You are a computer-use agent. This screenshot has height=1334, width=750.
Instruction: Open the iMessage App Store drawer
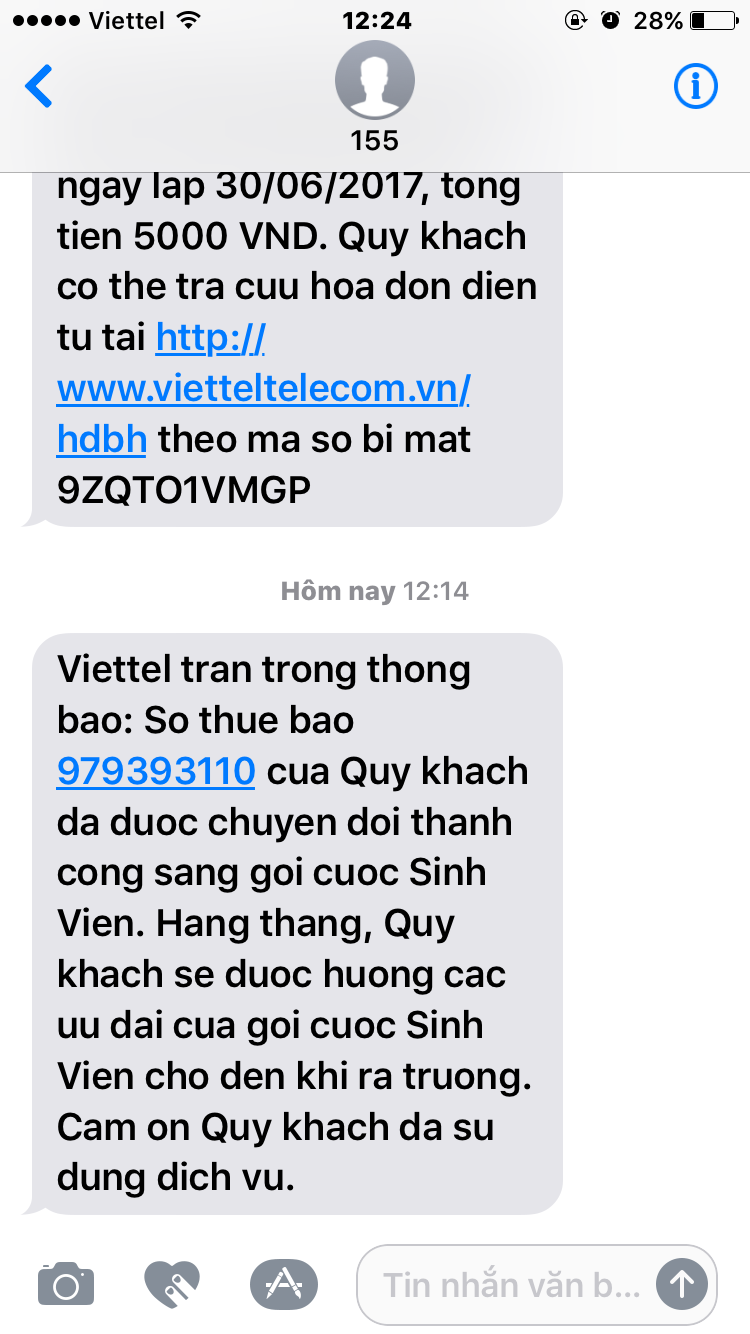tap(283, 1283)
